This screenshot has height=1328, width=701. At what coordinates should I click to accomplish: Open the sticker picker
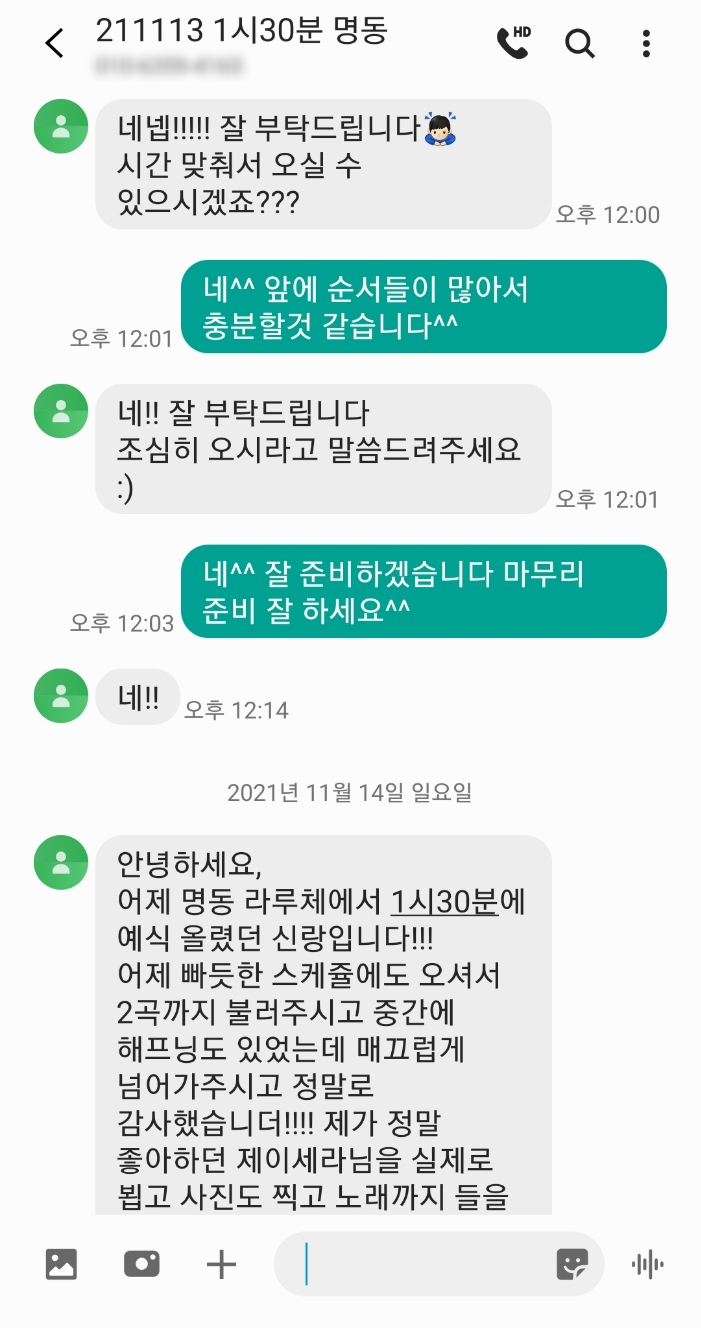[x=572, y=1264]
